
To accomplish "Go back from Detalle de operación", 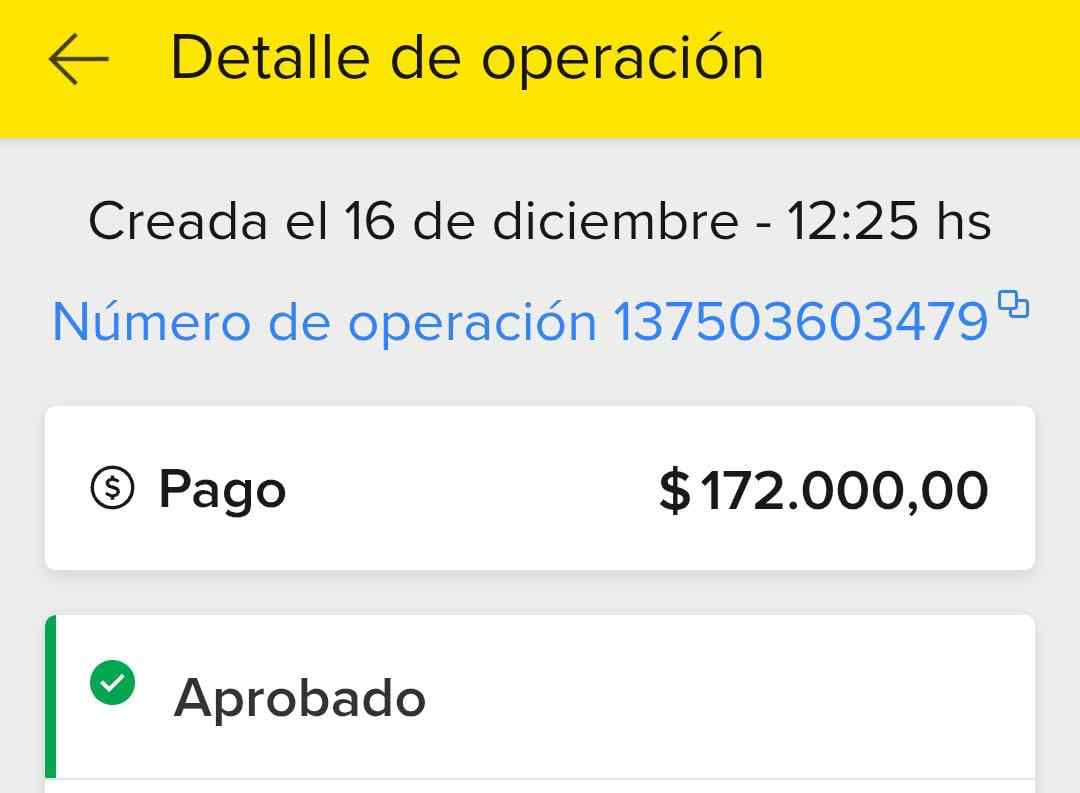I will (x=78, y=60).
